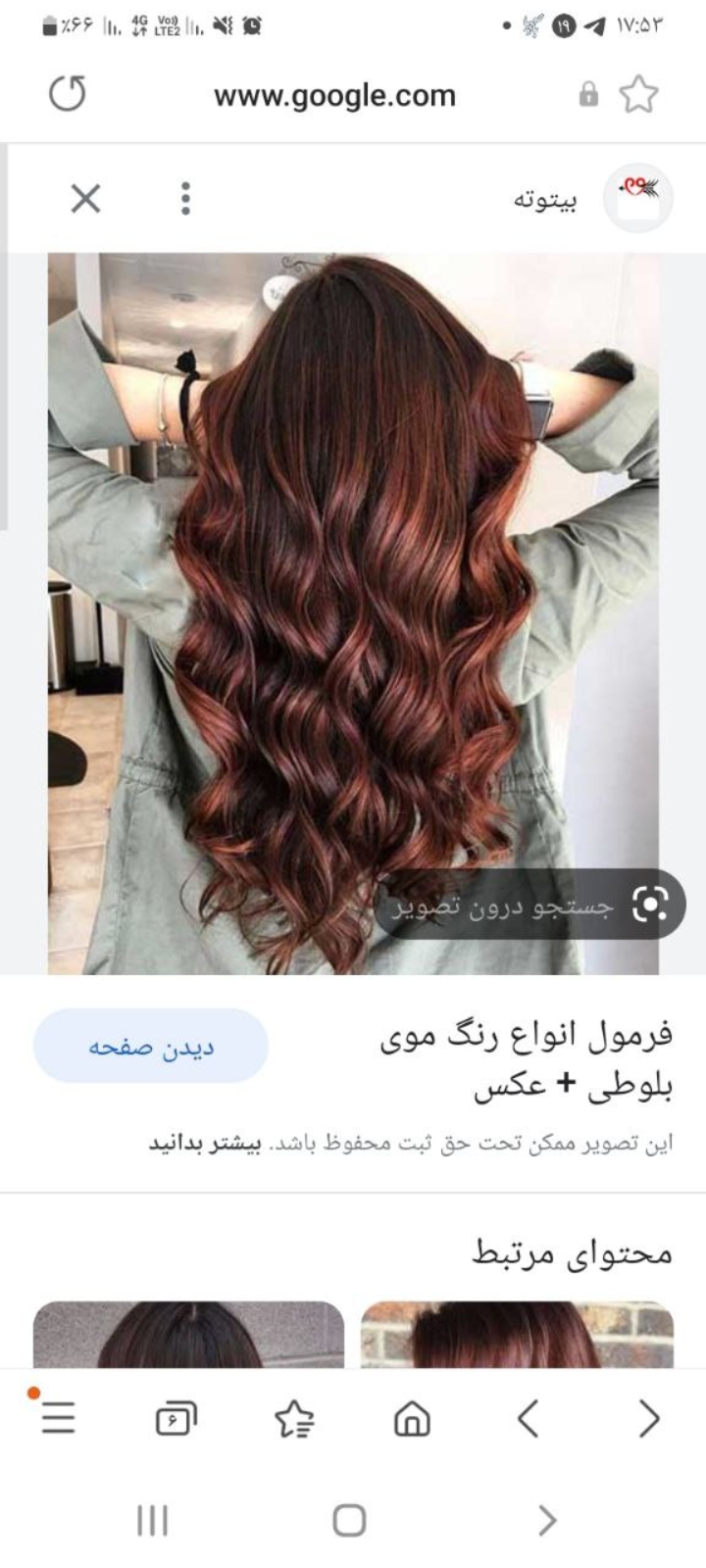Screen dimensions: 706x1568
Task: Search inside the image with جستجو درون تصویر
Action: click(530, 905)
